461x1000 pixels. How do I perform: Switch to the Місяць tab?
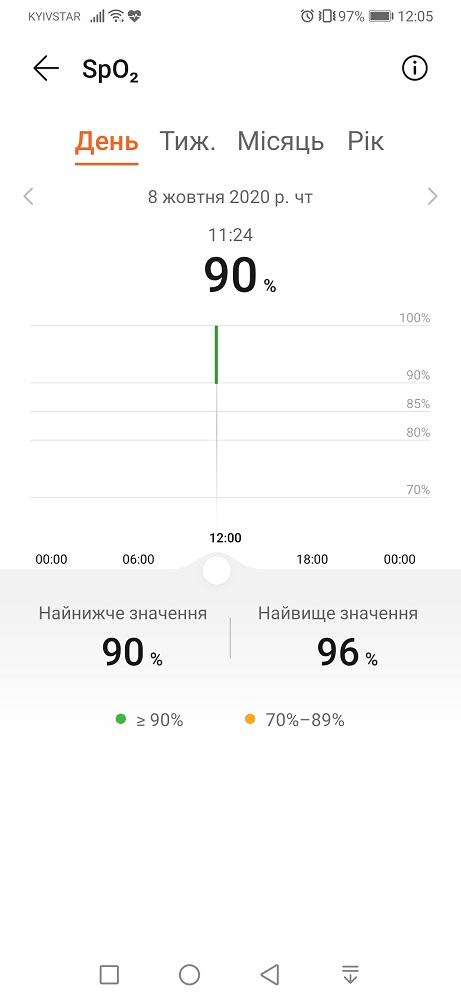(x=281, y=142)
